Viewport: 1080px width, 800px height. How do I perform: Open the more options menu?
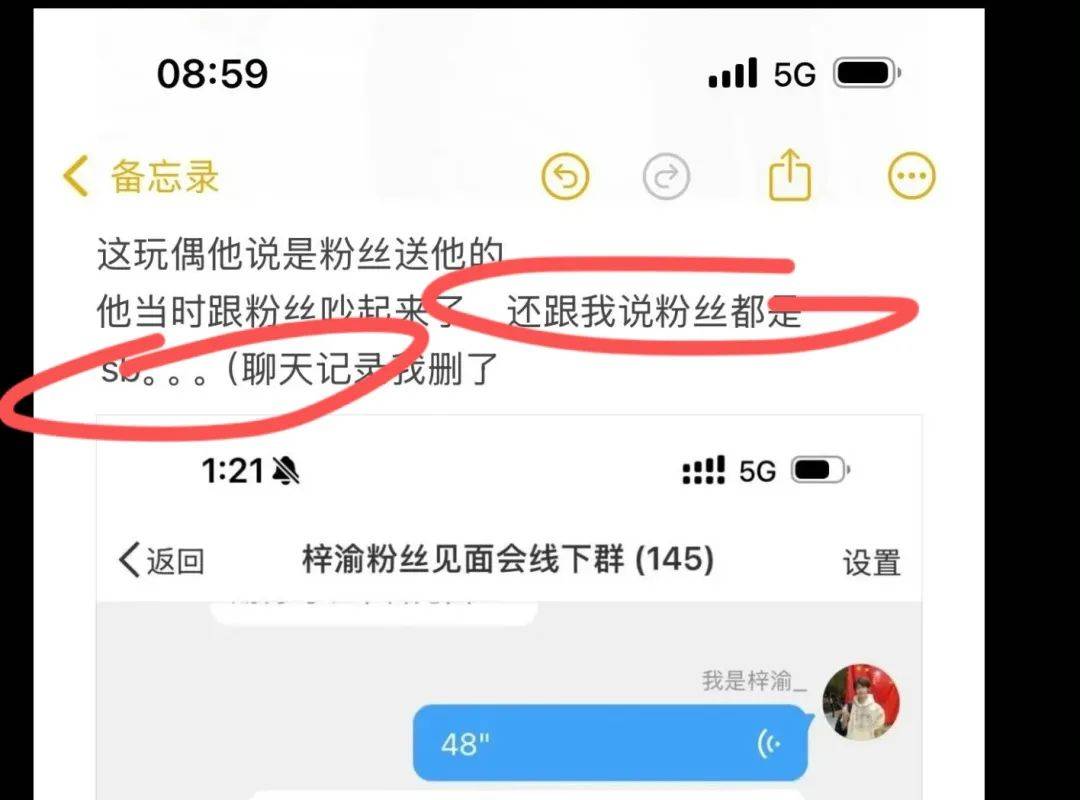point(911,178)
